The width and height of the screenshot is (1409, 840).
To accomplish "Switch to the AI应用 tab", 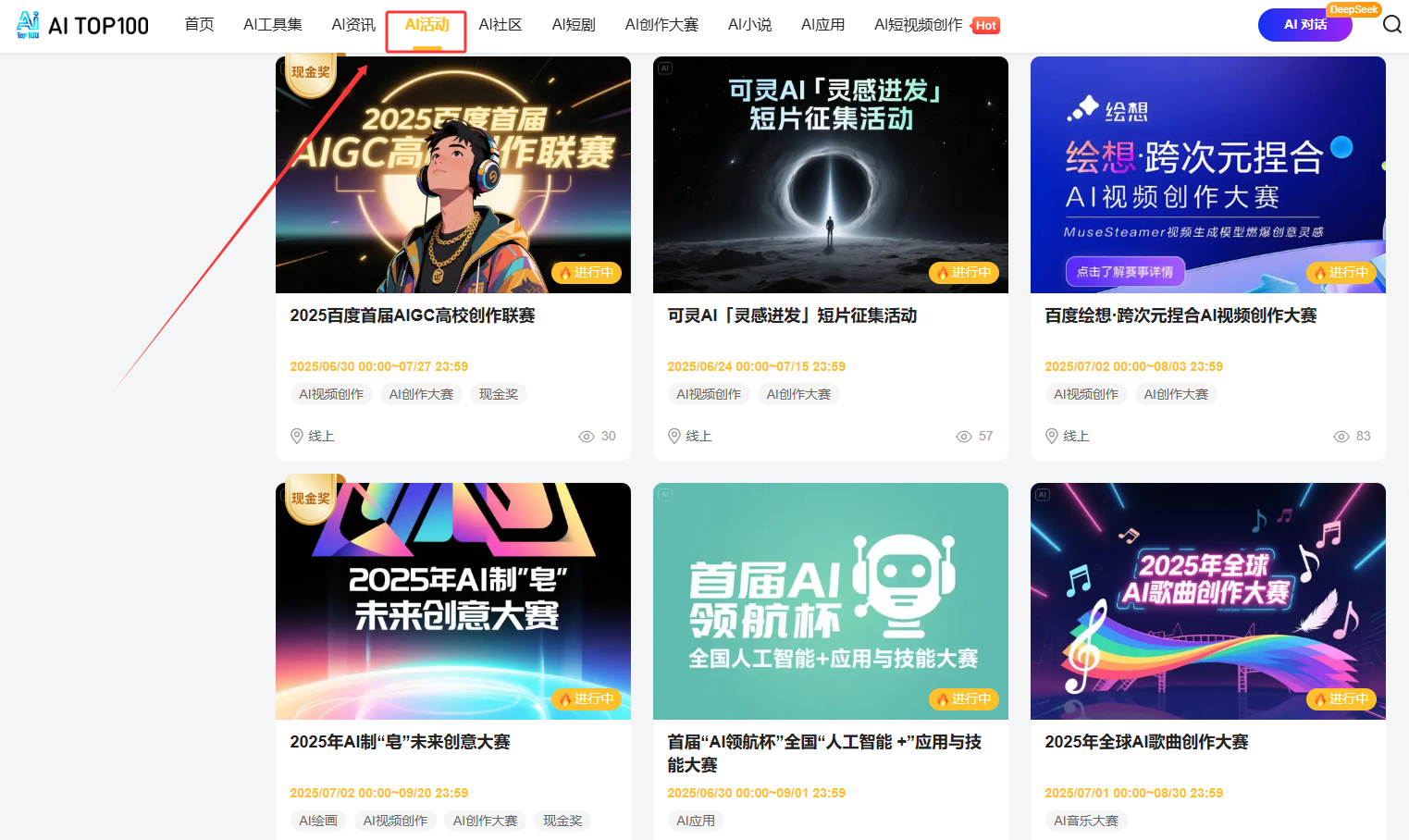I will (822, 25).
